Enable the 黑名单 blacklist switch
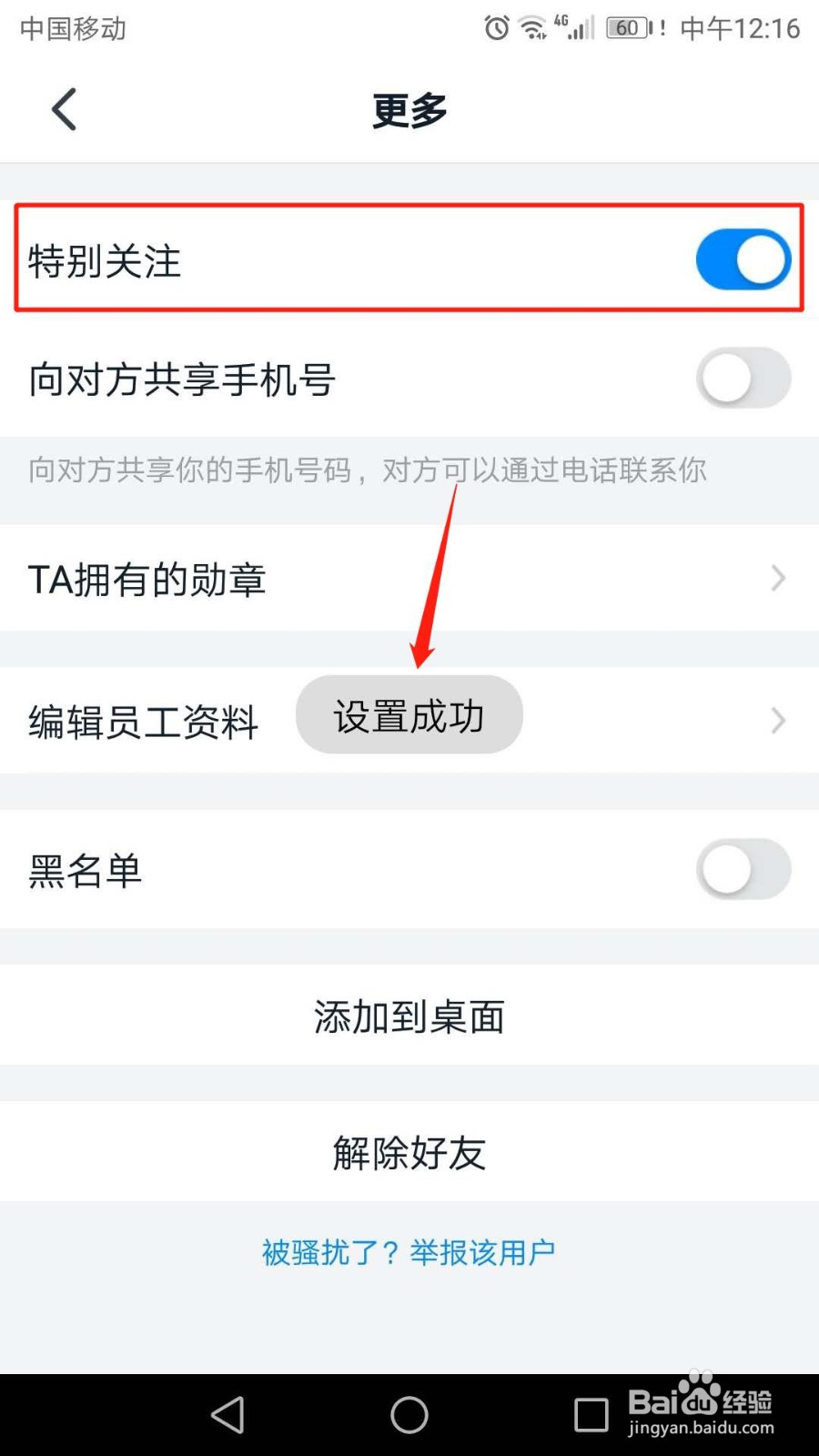 743,869
